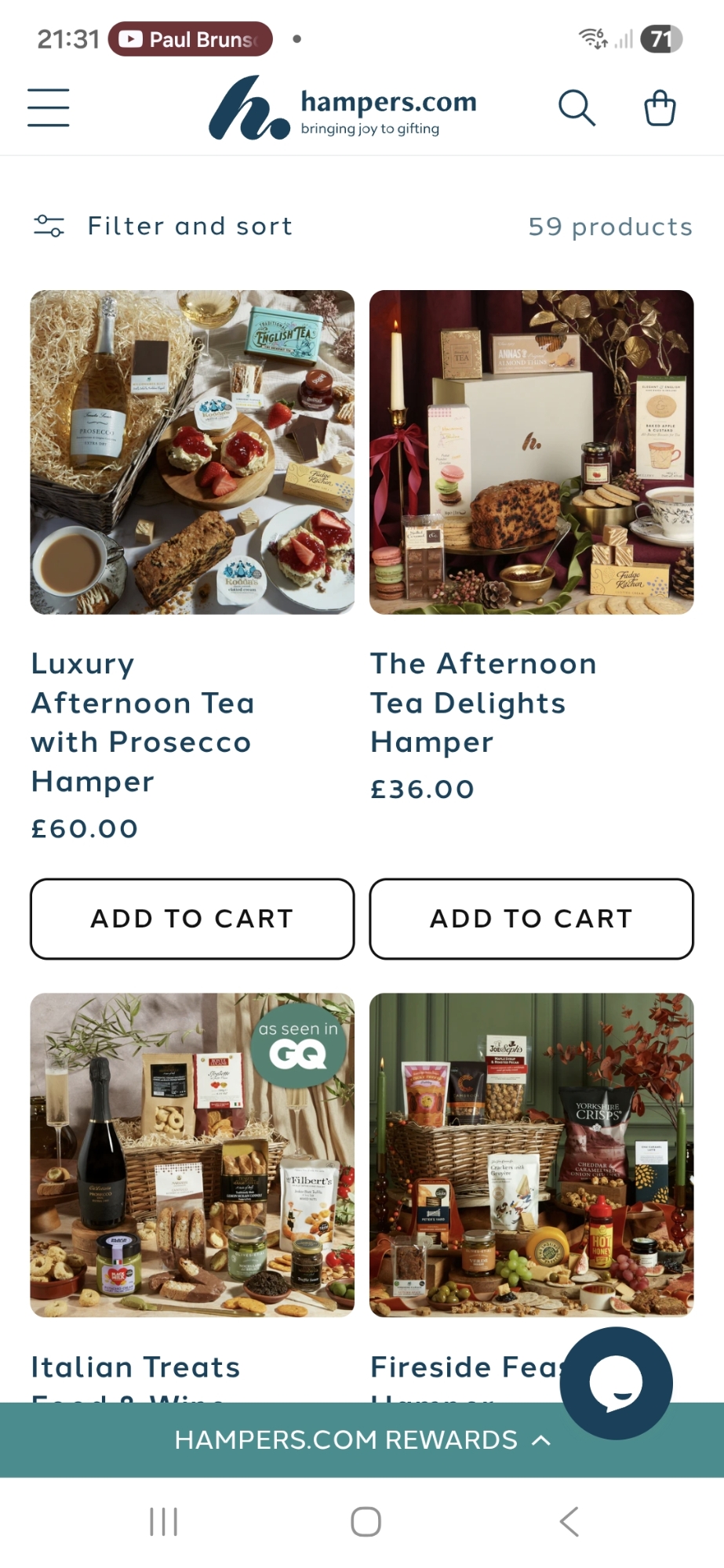
Task: Open The Afternoon Tea Delights Hamper image
Action: tap(531, 452)
